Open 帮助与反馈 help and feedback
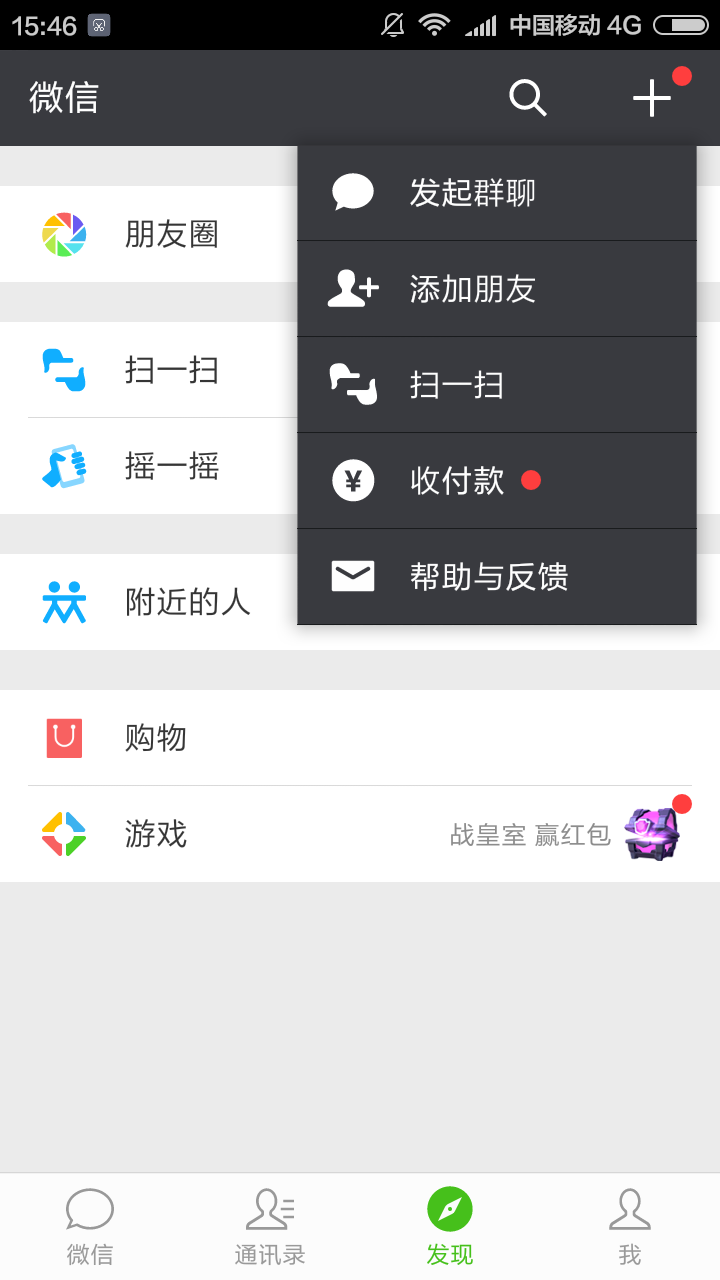The image size is (720, 1280). pos(497,577)
